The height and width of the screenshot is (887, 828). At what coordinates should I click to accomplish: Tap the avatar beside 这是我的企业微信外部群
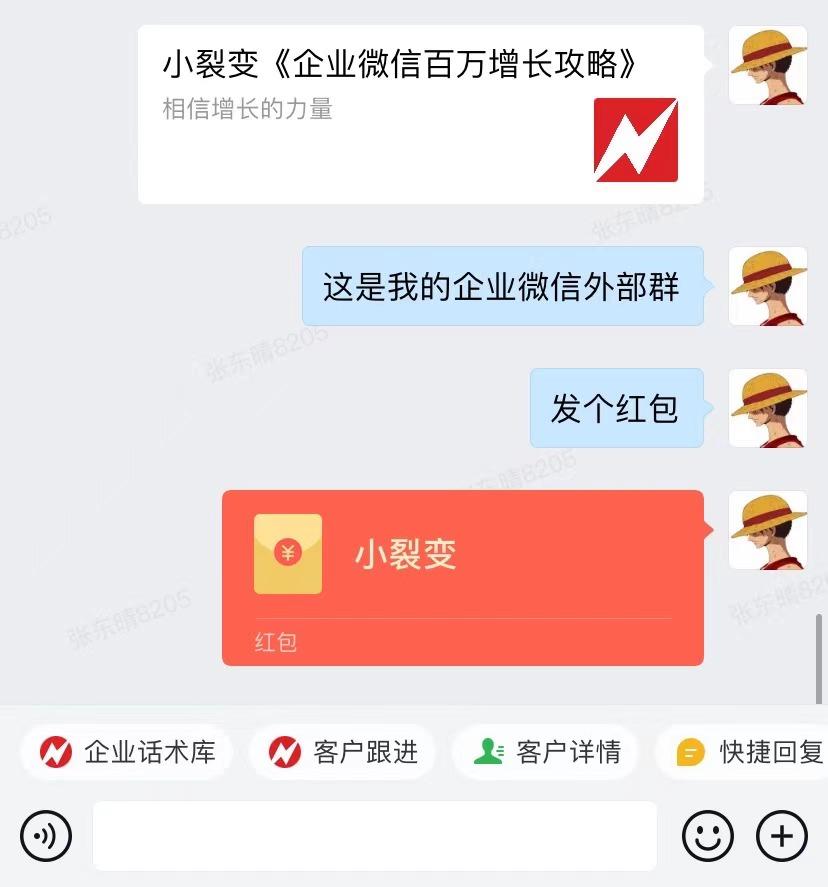(767, 286)
